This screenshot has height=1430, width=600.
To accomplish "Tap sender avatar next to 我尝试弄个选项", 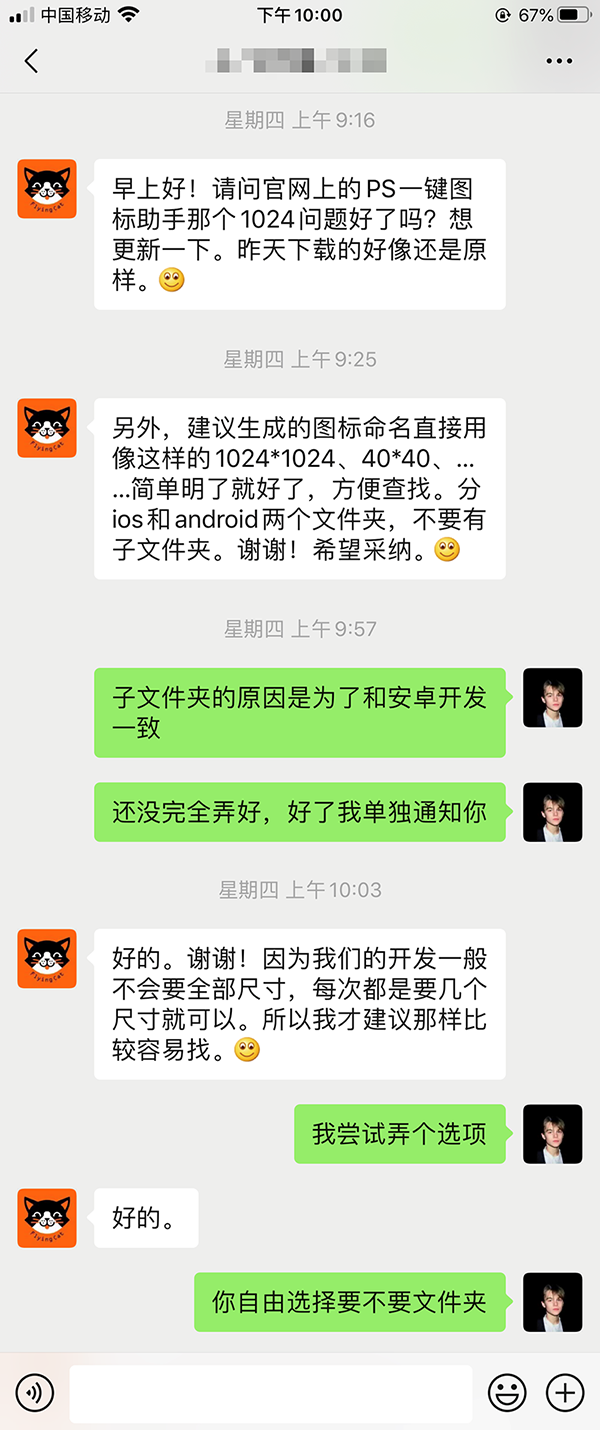I will click(x=553, y=1133).
